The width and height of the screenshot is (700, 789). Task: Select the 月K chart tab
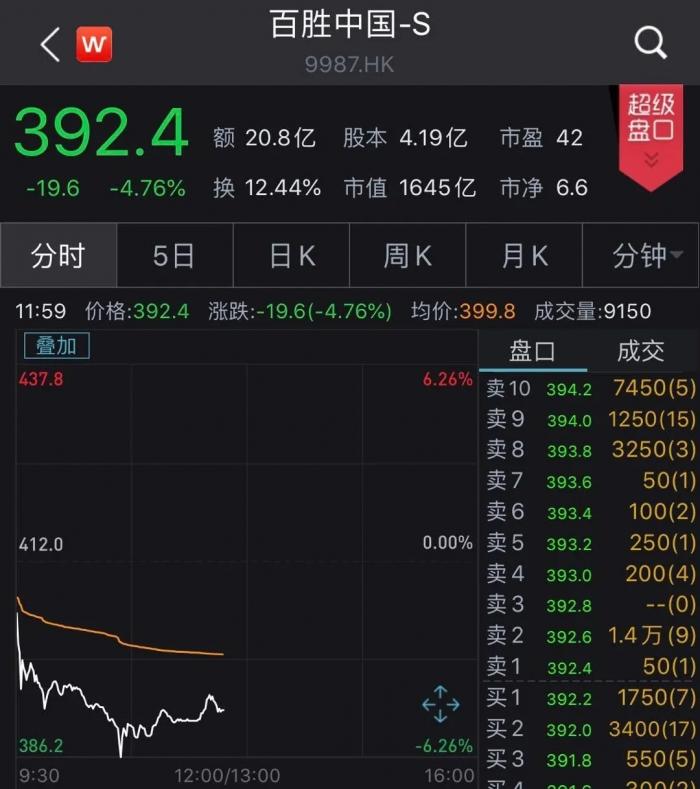(524, 256)
